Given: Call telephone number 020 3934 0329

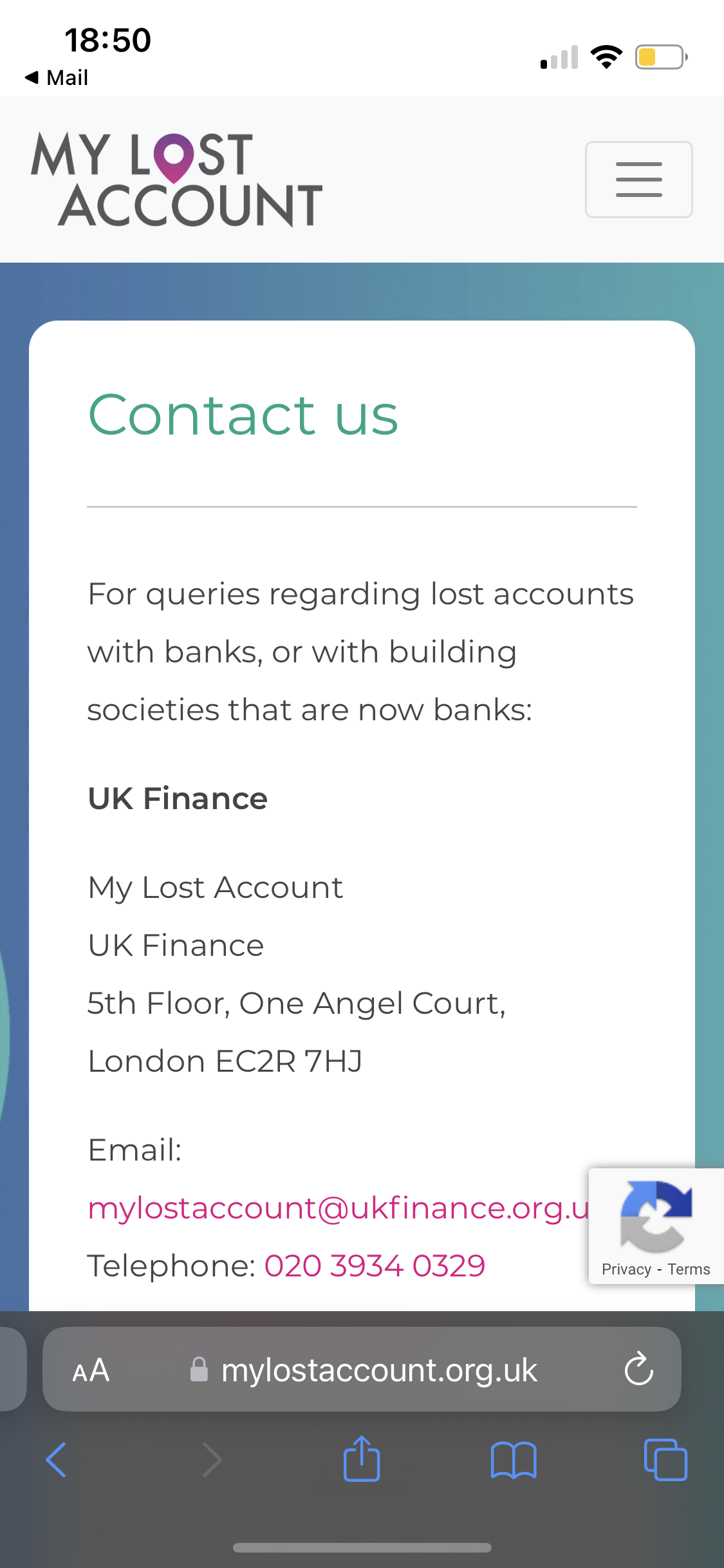Looking at the screenshot, I should tap(375, 1266).
